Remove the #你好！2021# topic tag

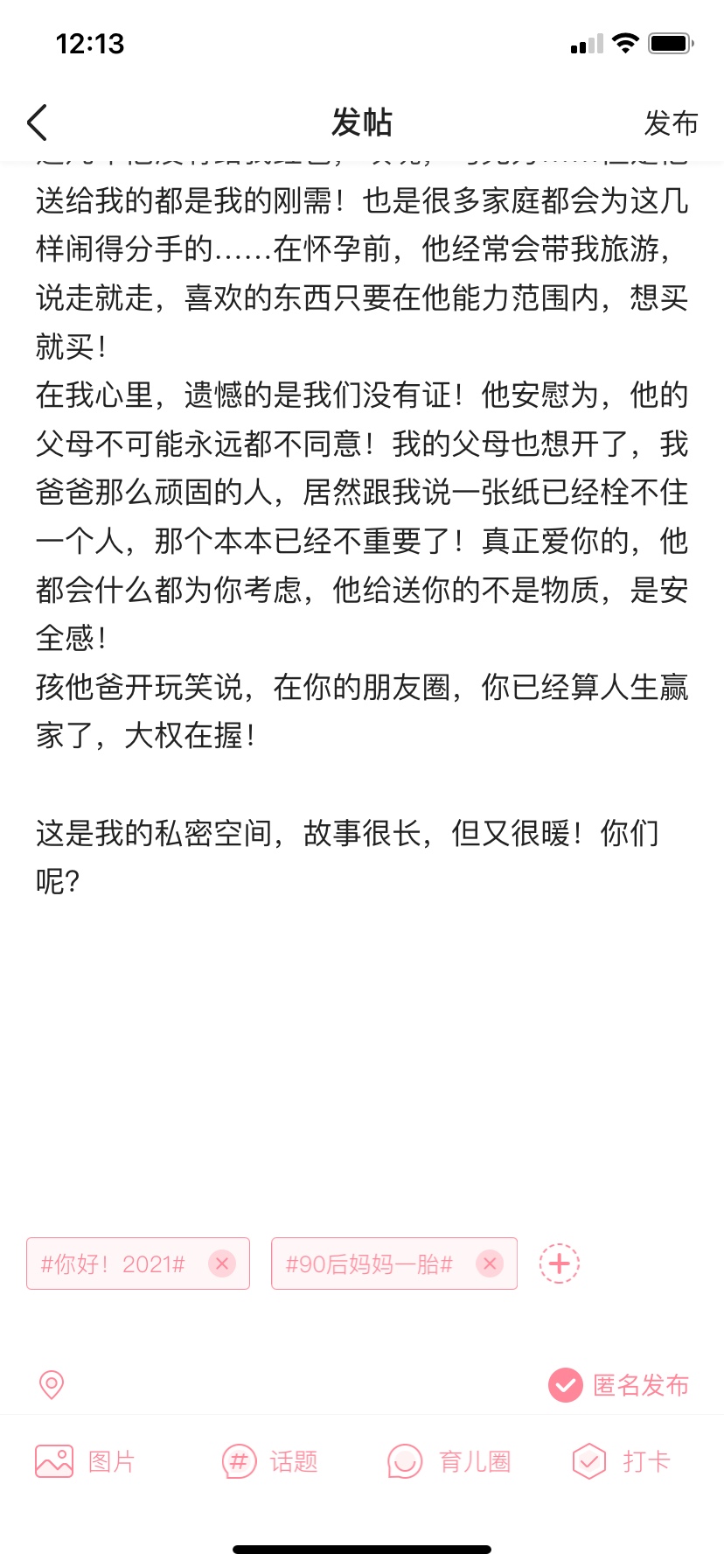222,1263
